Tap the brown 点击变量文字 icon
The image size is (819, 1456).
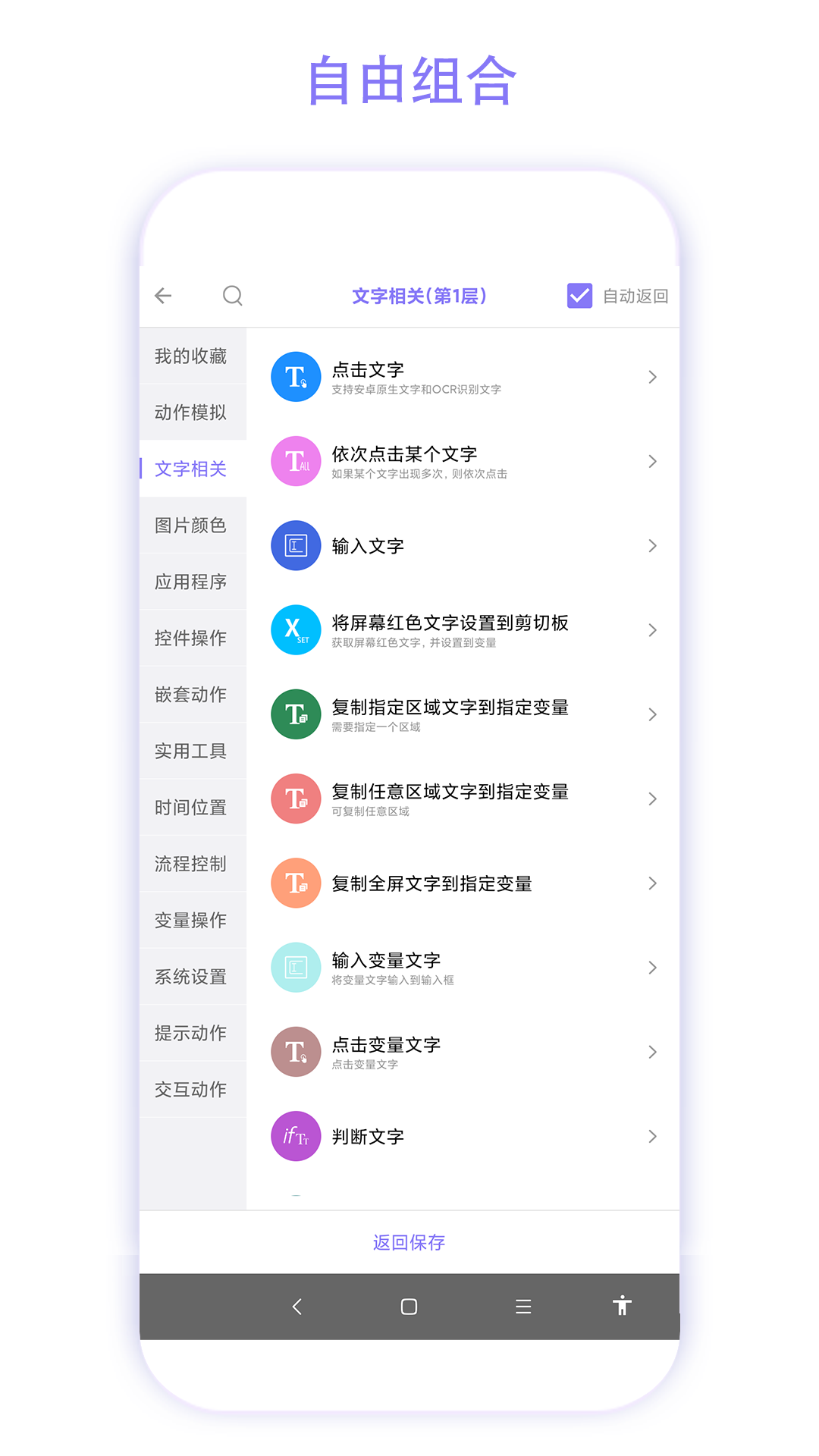[x=296, y=1052]
